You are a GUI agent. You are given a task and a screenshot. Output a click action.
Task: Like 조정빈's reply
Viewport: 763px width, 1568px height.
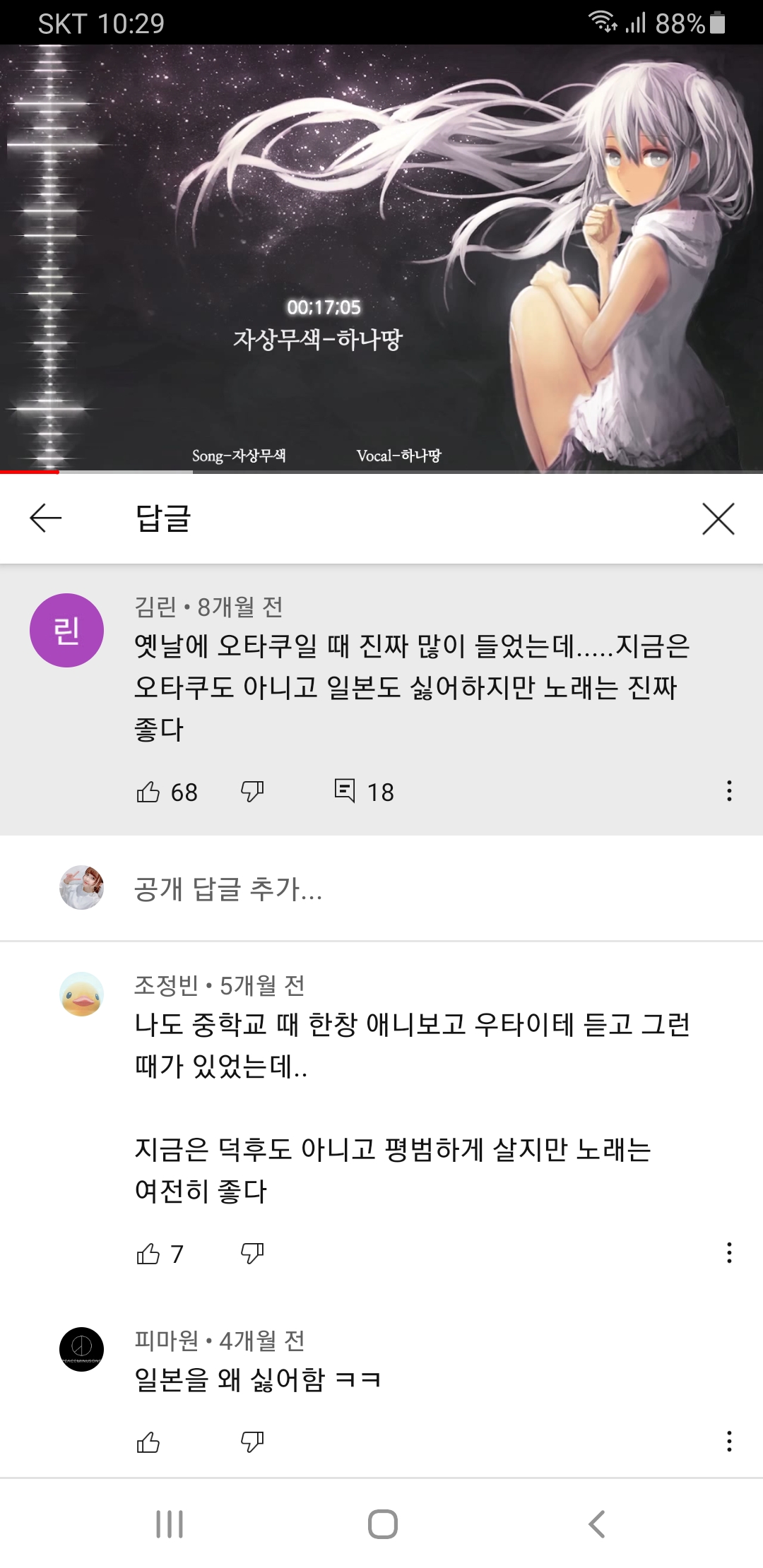tap(148, 1254)
